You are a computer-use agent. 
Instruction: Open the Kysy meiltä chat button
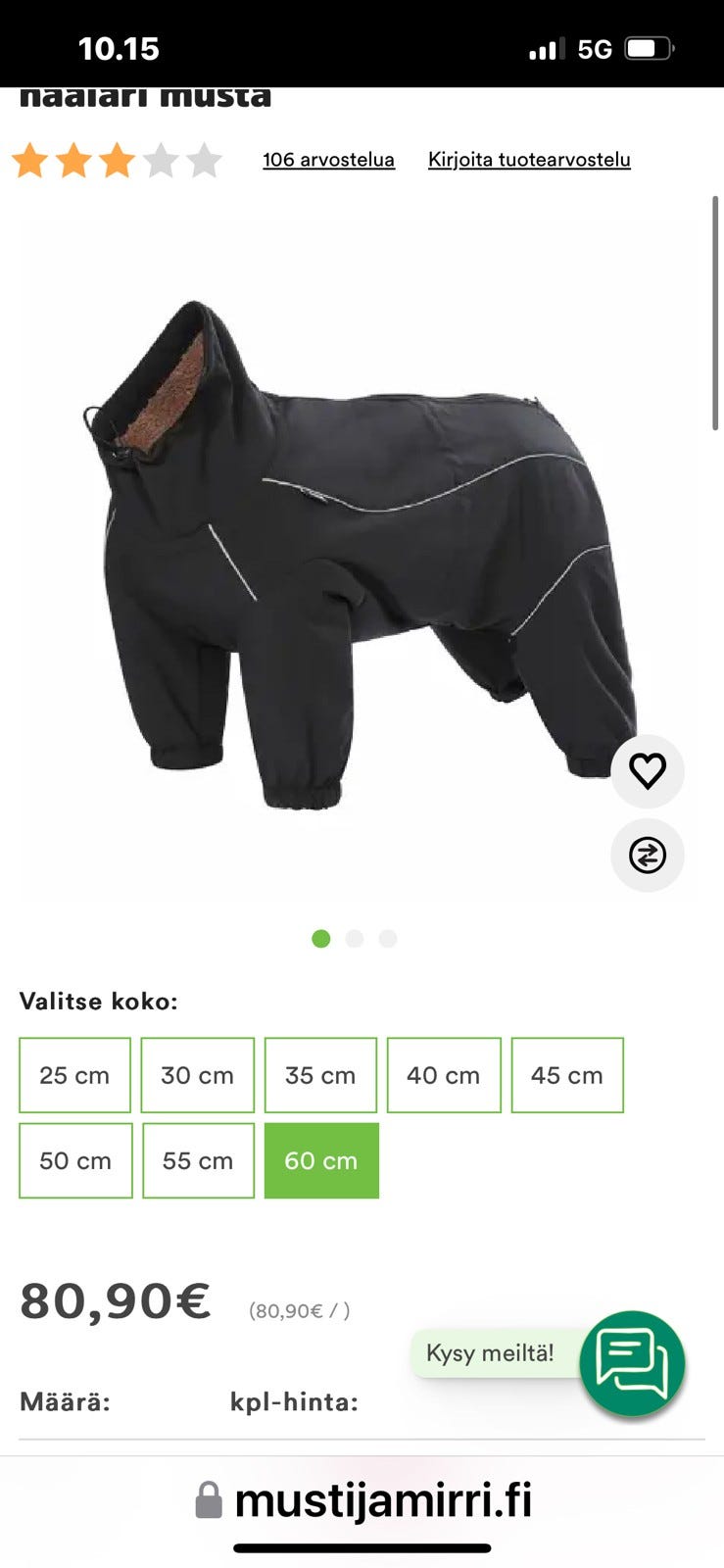(x=632, y=1363)
